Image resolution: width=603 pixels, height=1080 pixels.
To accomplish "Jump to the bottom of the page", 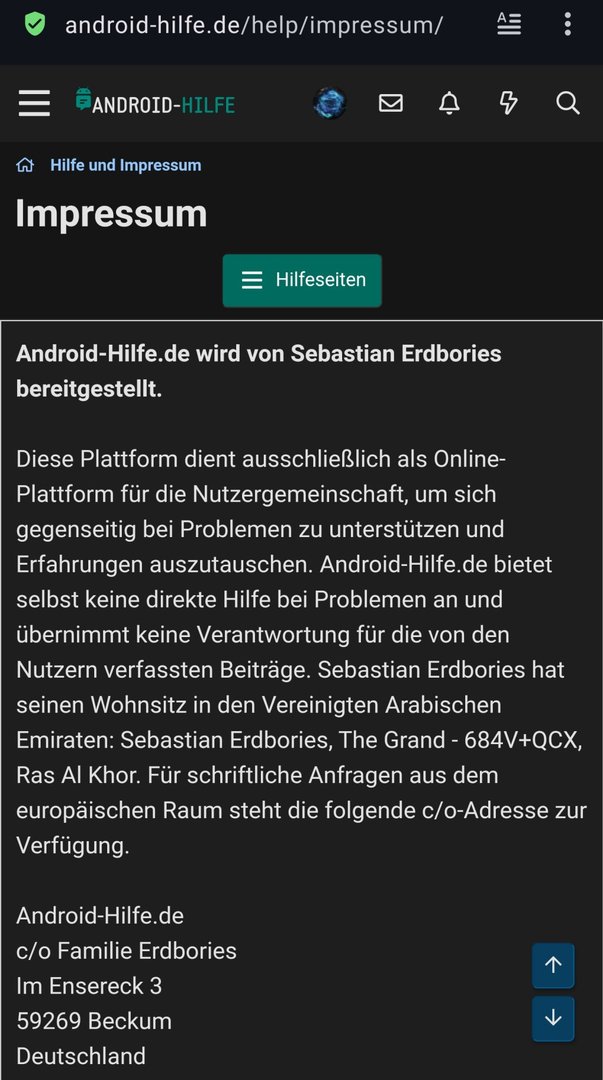I will [553, 1018].
